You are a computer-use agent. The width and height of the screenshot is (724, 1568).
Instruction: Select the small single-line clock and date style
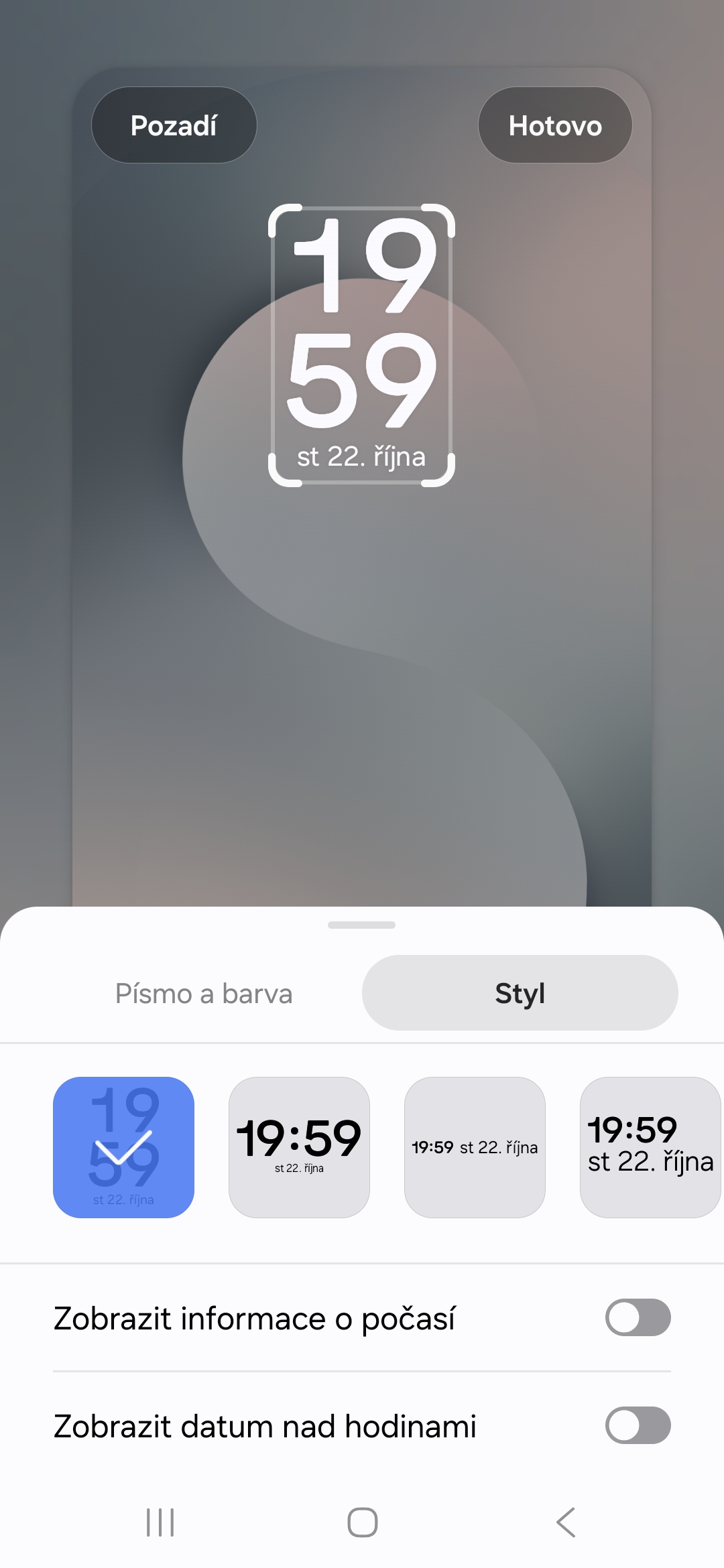tap(475, 1147)
